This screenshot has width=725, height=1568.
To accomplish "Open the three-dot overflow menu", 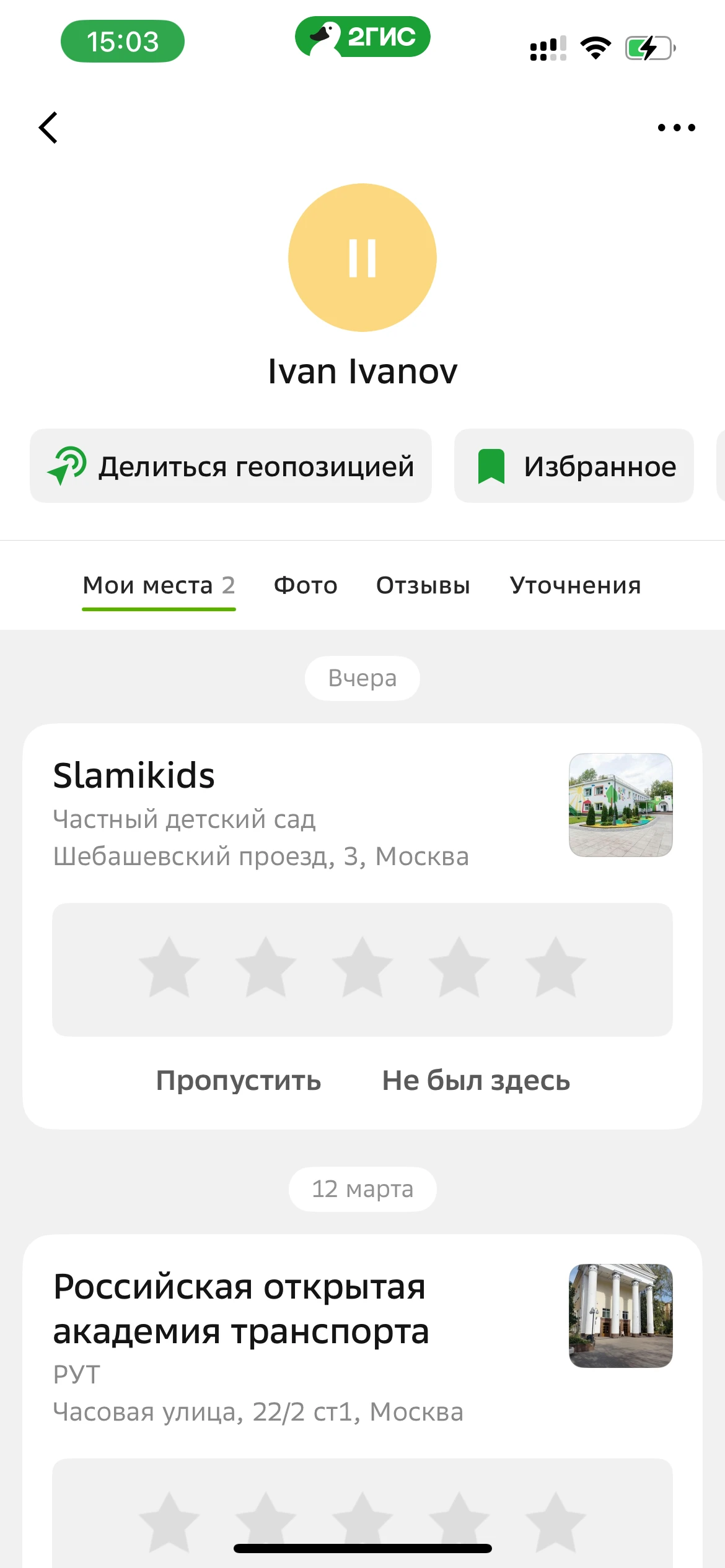I will pos(676,128).
